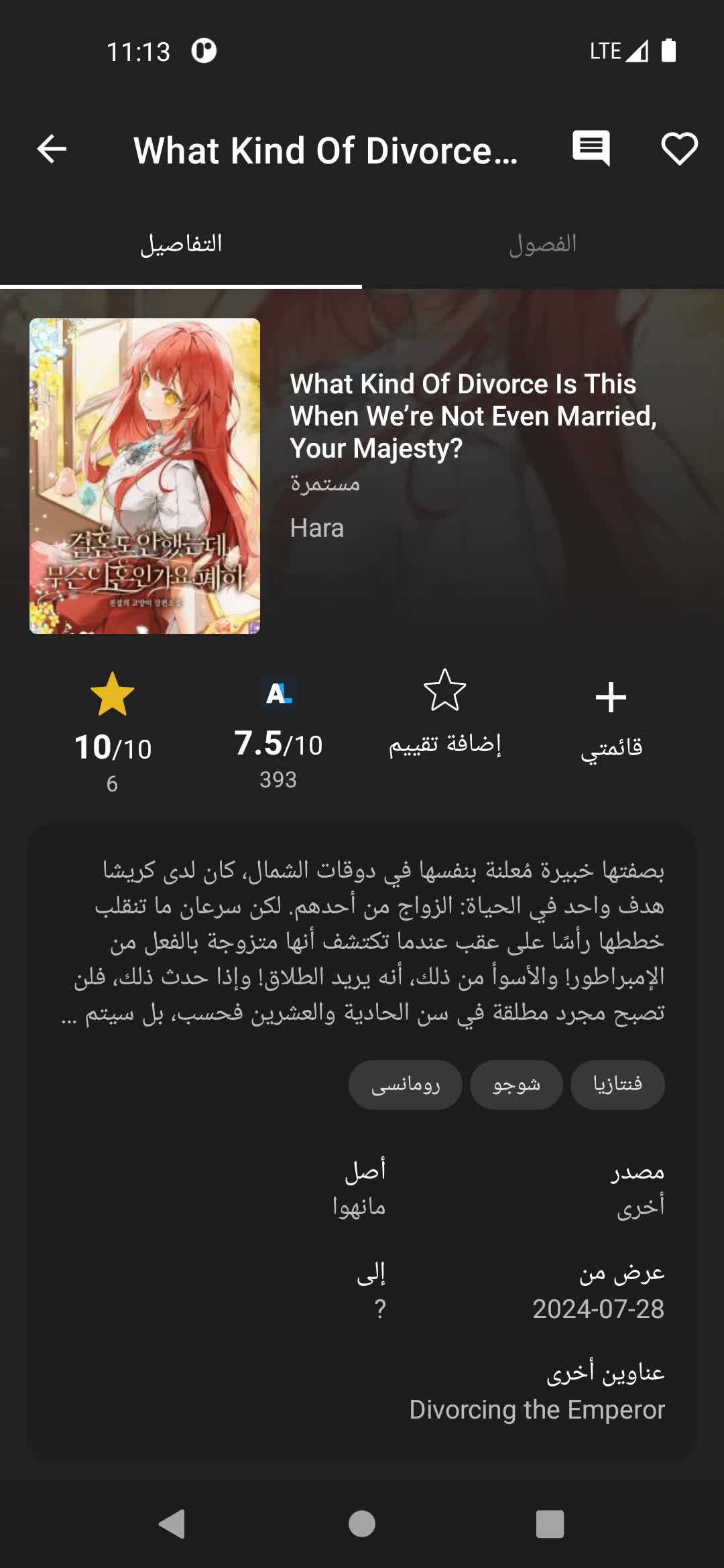Viewport: 724px width, 1568px height.
Task: Open the manga cover image
Action: pos(145,476)
